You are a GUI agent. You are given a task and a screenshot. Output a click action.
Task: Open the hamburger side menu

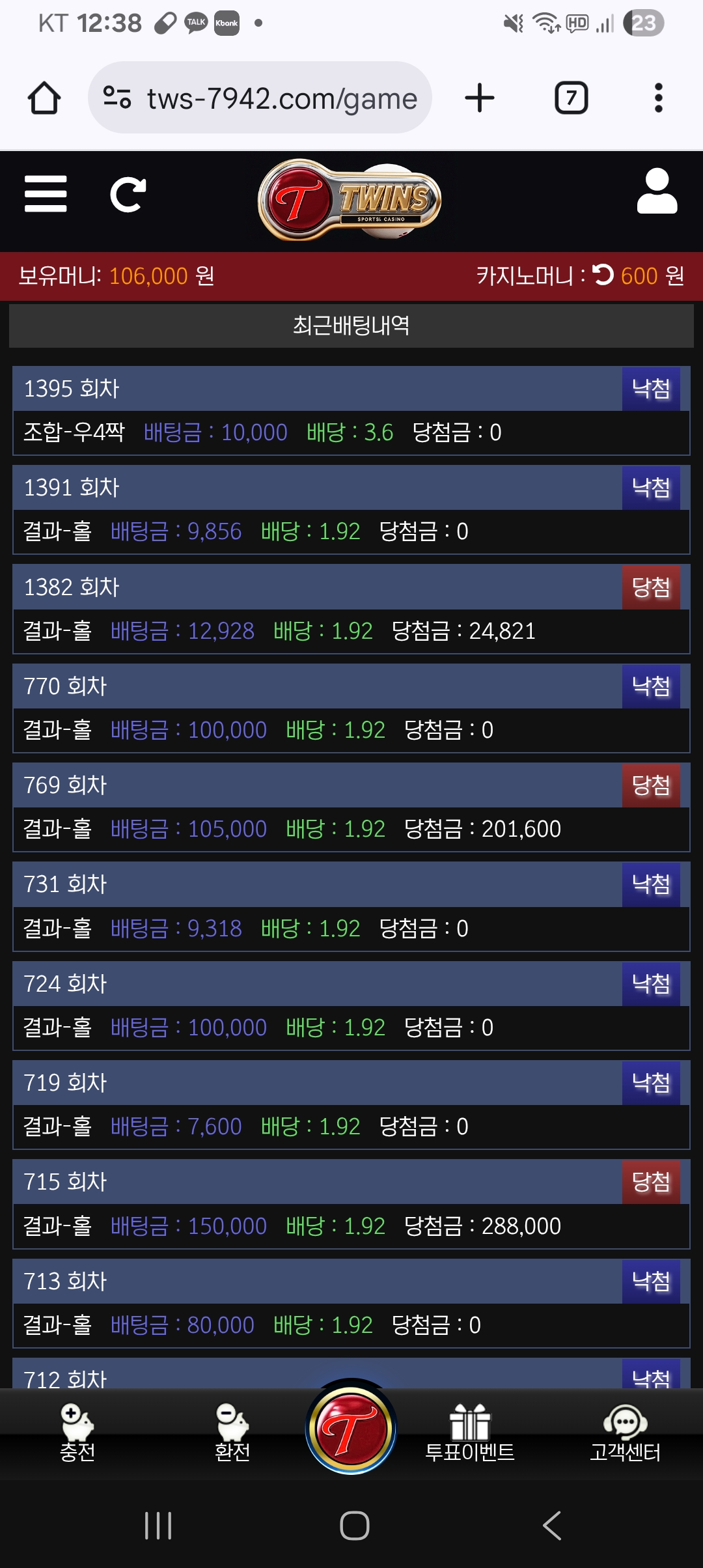[x=46, y=194]
